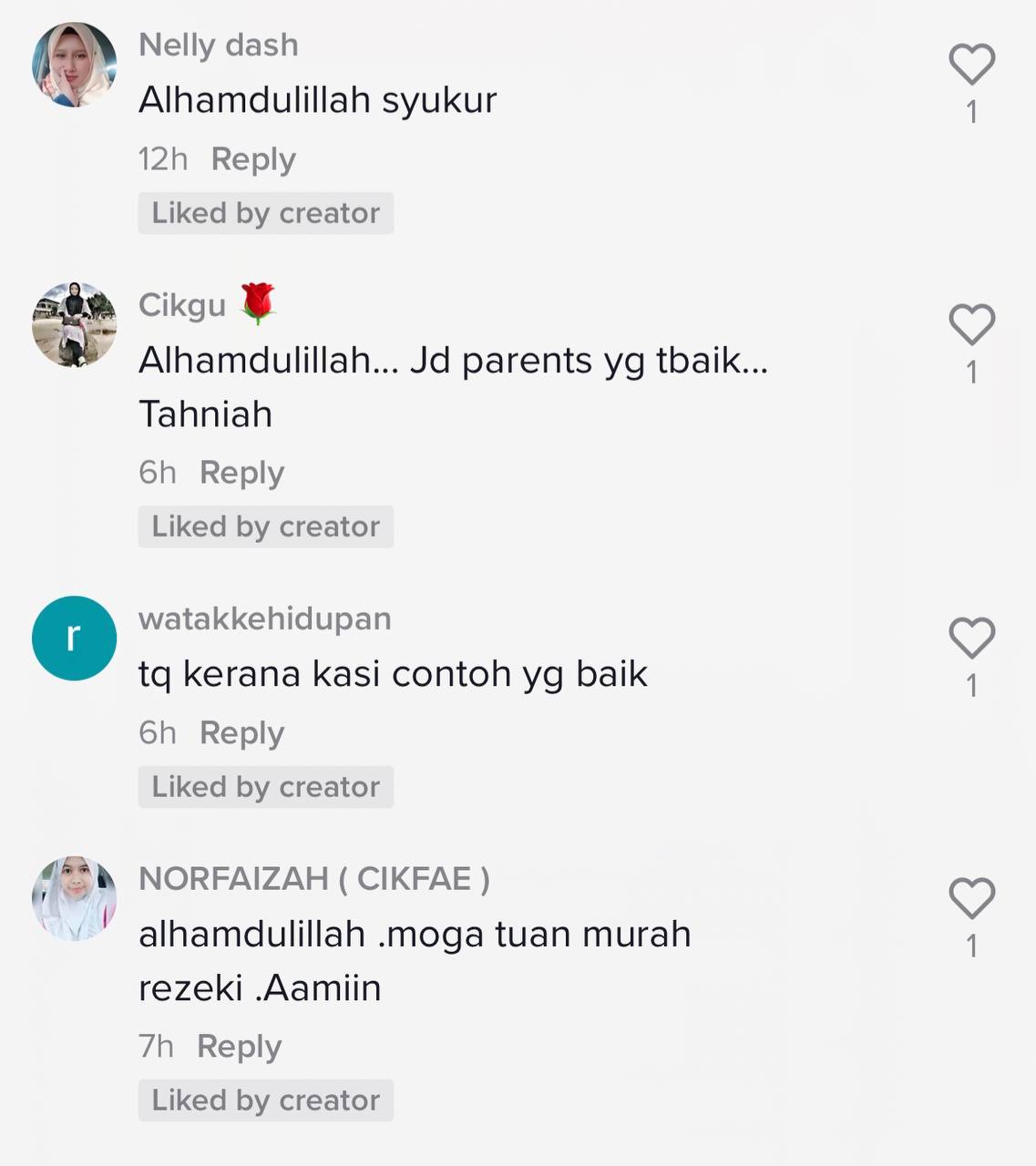Open Nelly dash's profile picture
Image resolution: width=1036 pixels, height=1166 pixels.
pos(74,65)
